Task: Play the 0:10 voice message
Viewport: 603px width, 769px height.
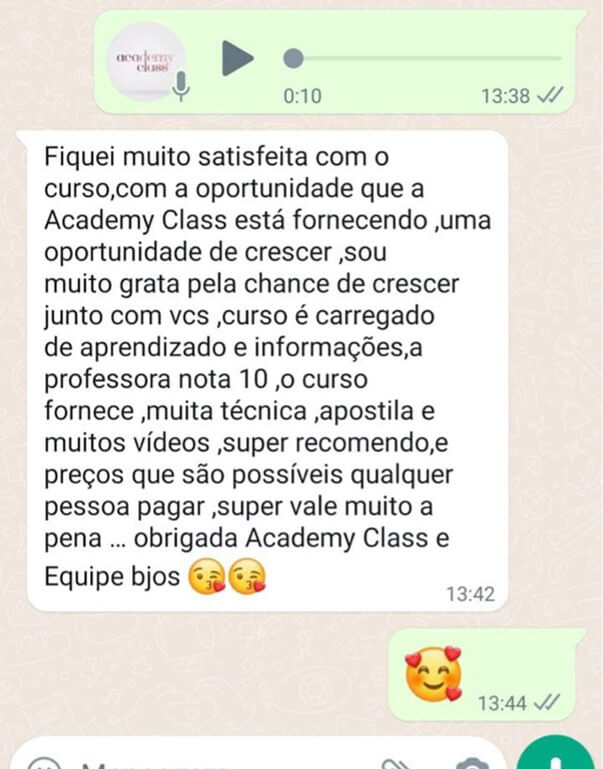Action: point(236,58)
